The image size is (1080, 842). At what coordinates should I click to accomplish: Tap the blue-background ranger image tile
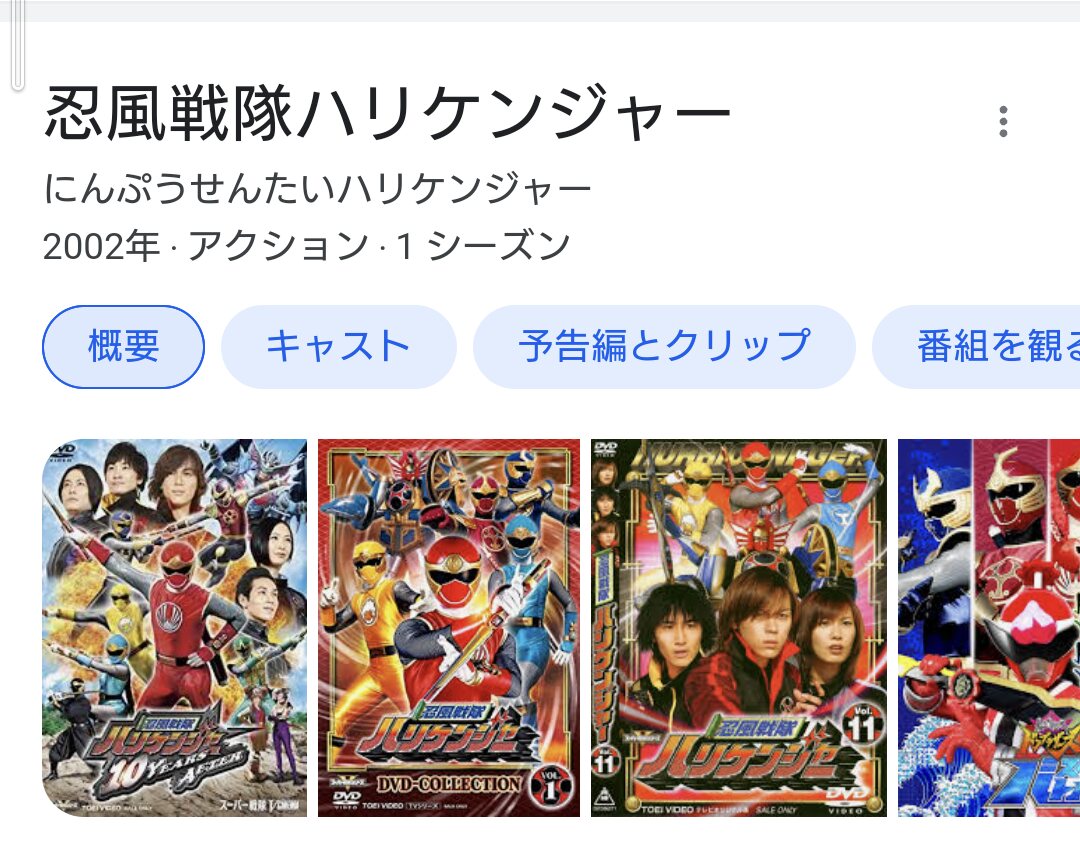(x=988, y=627)
